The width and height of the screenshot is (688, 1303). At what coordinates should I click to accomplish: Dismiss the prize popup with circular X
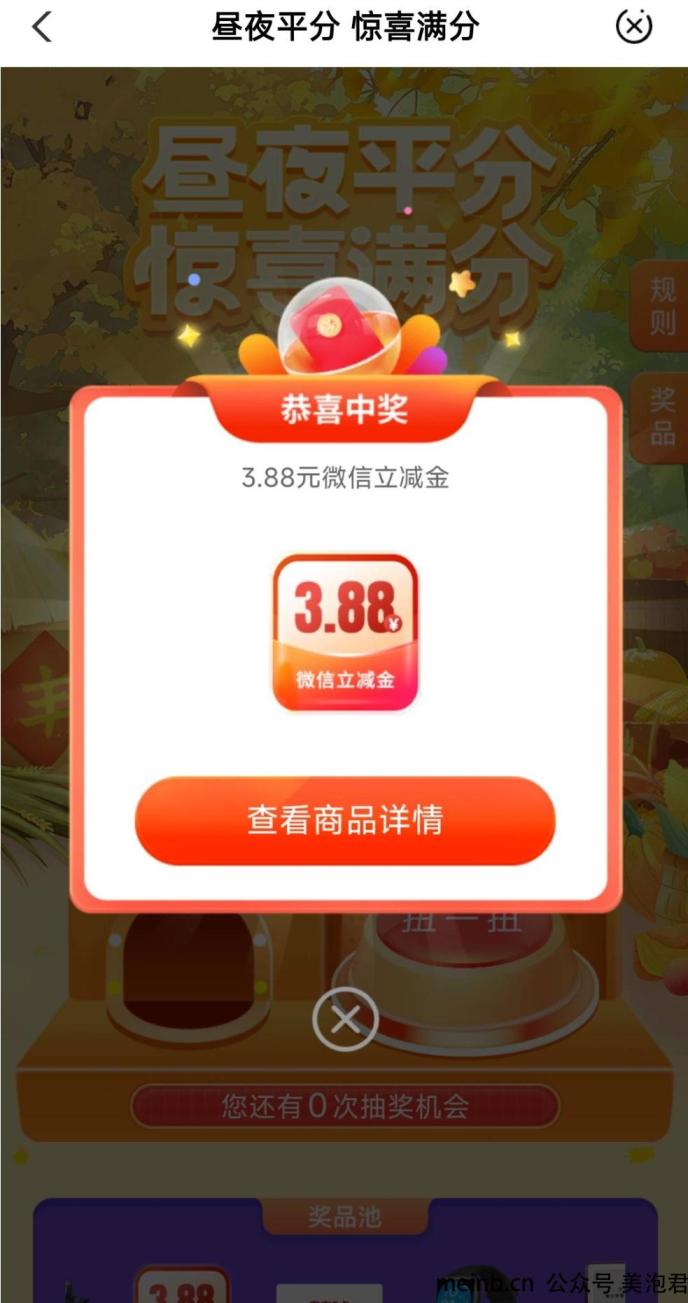[345, 1020]
